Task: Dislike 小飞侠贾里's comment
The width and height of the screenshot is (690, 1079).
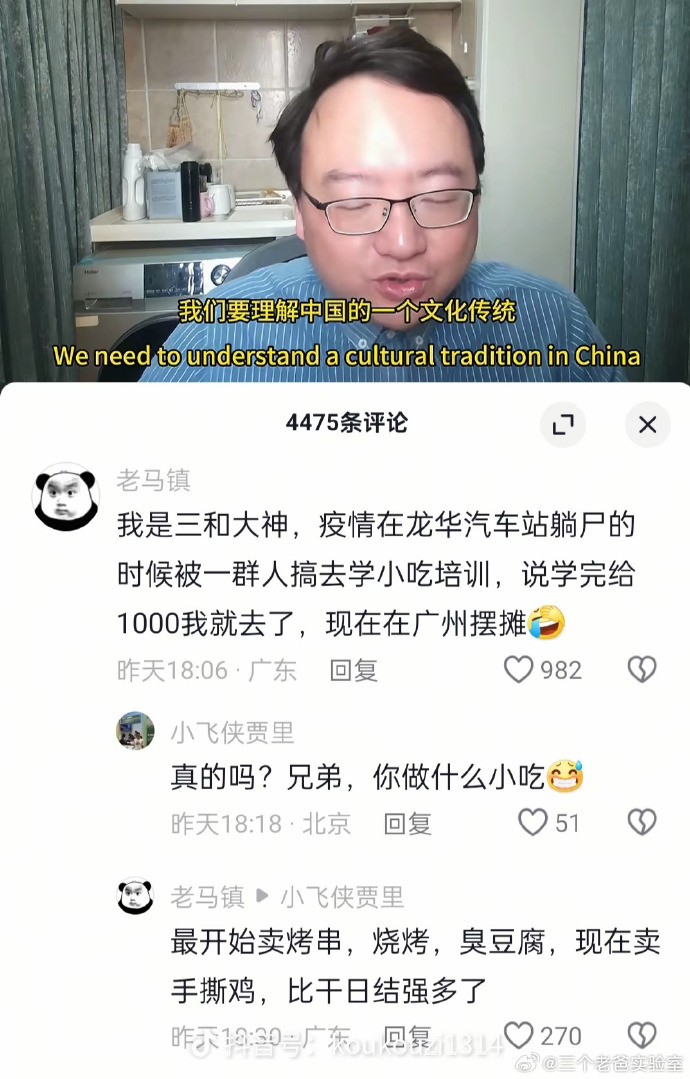Action: pos(641,822)
